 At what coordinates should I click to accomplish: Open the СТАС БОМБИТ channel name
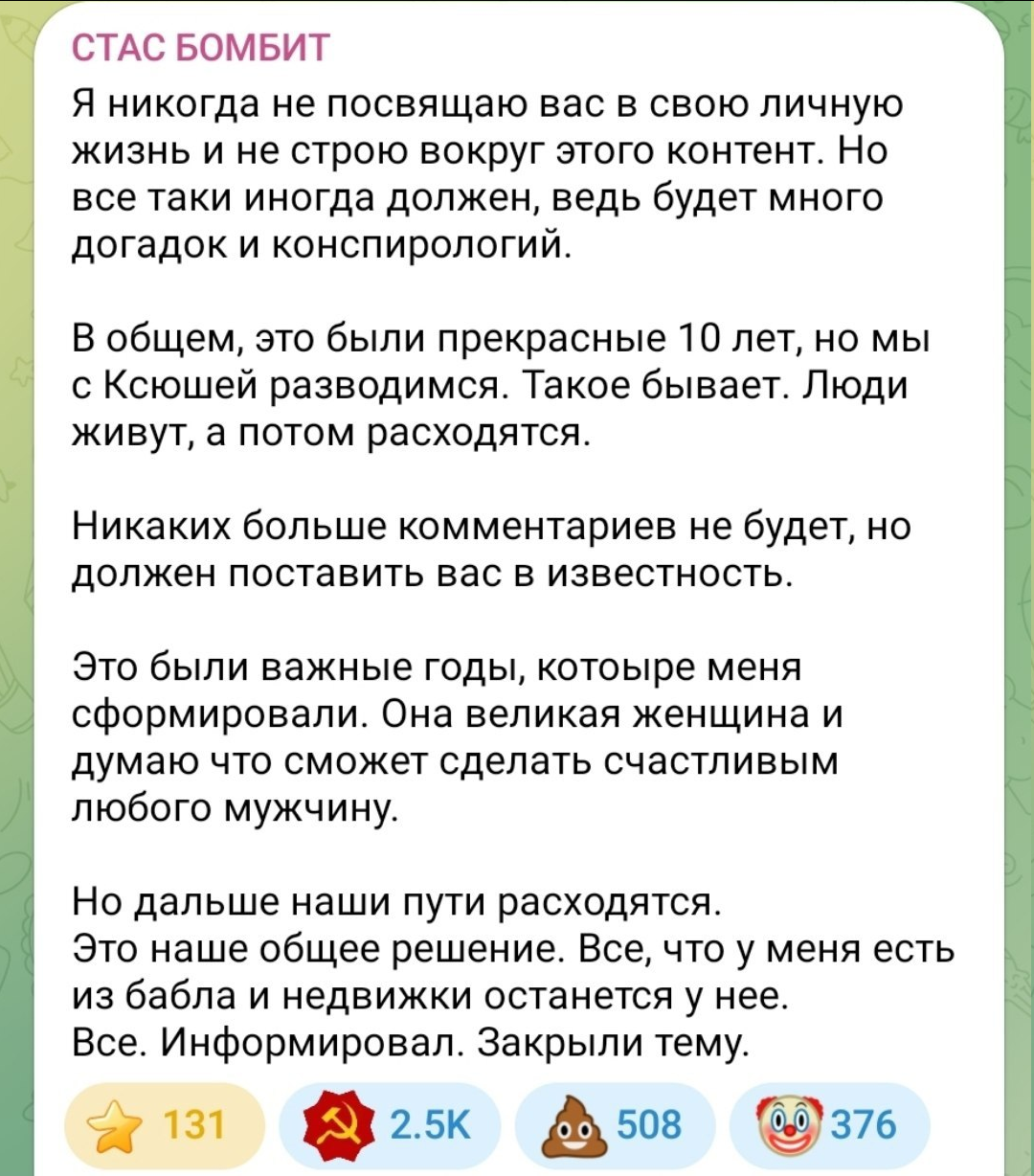pyautogui.click(x=201, y=46)
